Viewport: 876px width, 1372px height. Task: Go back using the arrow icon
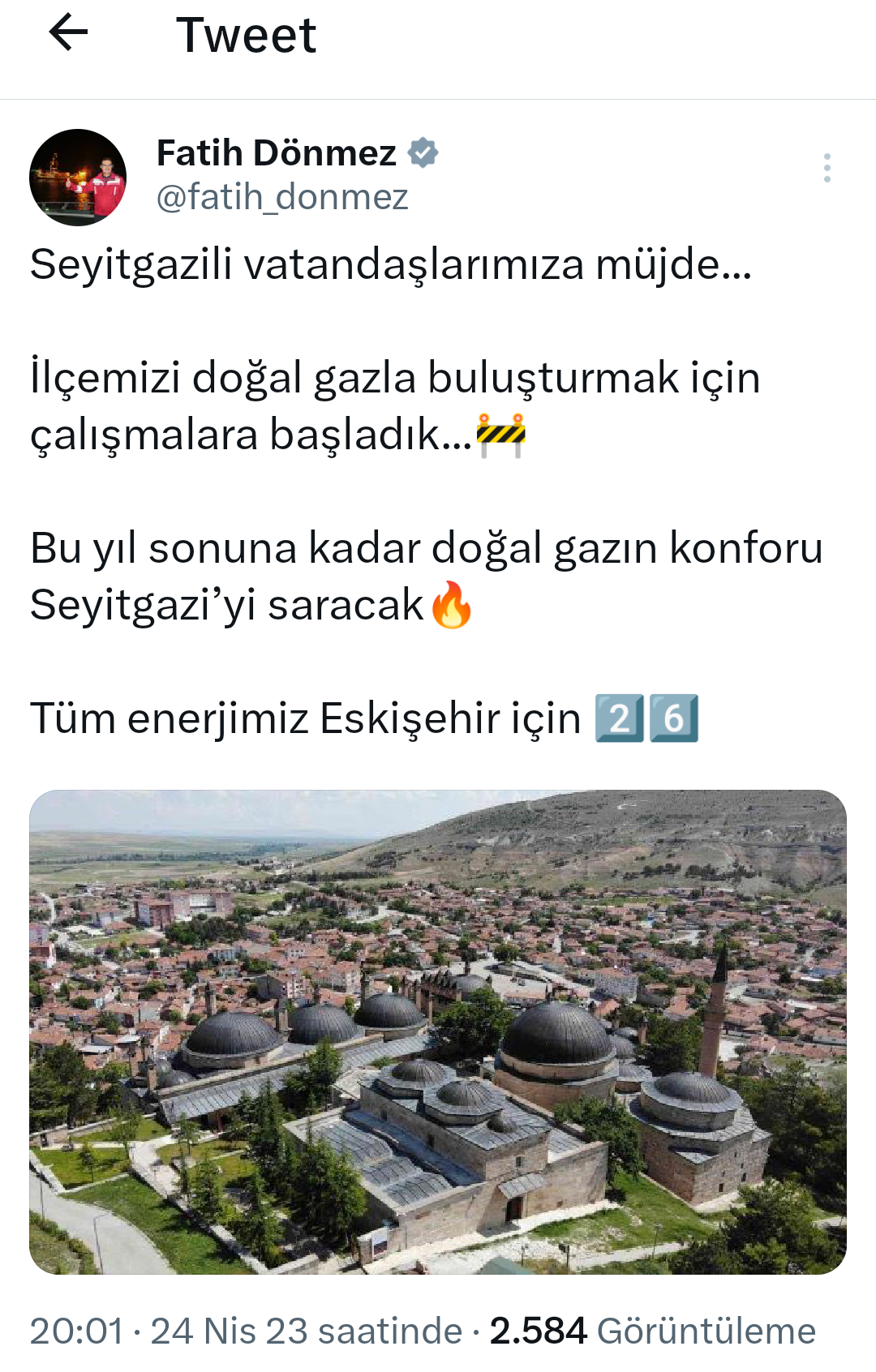pos(68,34)
